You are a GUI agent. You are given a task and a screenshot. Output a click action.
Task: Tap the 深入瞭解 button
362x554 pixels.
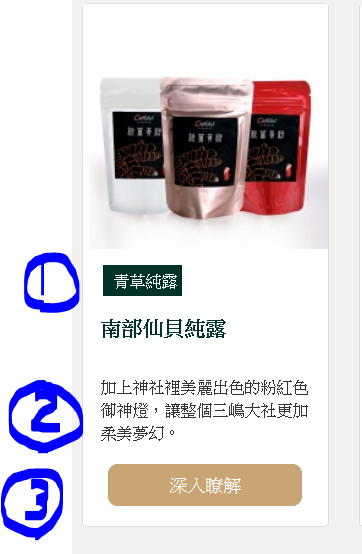coord(205,485)
